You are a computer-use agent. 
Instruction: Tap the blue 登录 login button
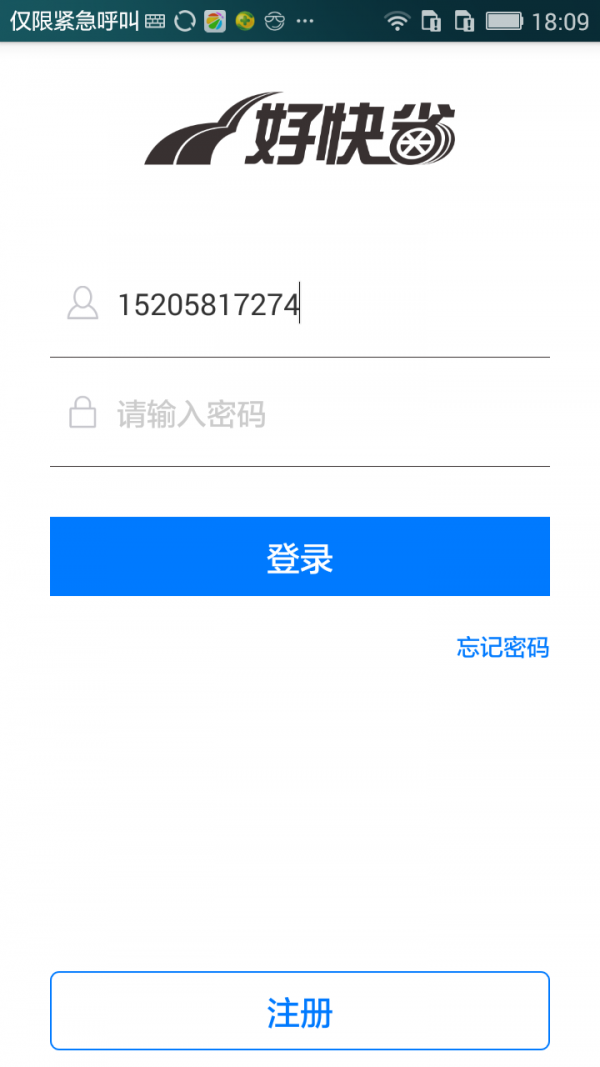(x=300, y=557)
